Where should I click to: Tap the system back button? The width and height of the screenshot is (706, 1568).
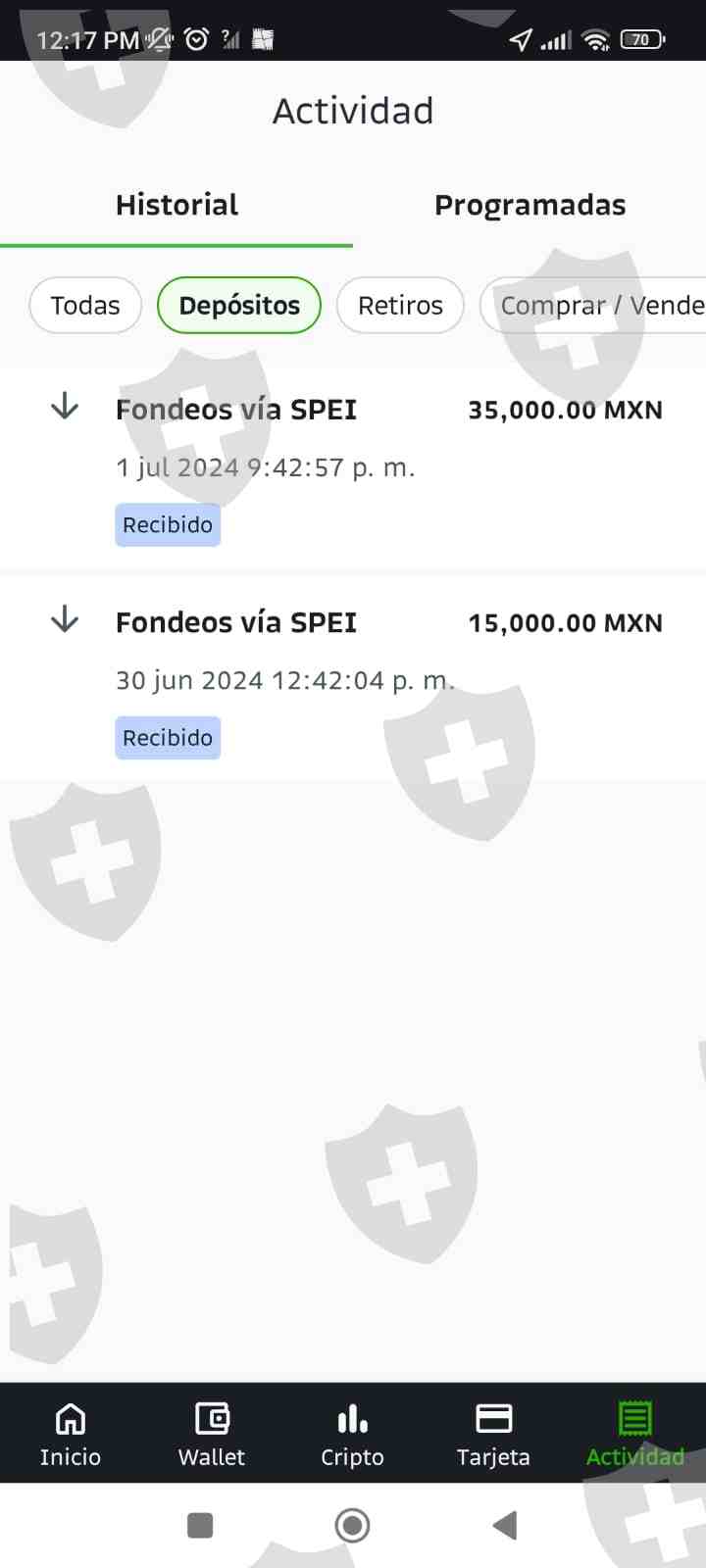click(505, 1525)
